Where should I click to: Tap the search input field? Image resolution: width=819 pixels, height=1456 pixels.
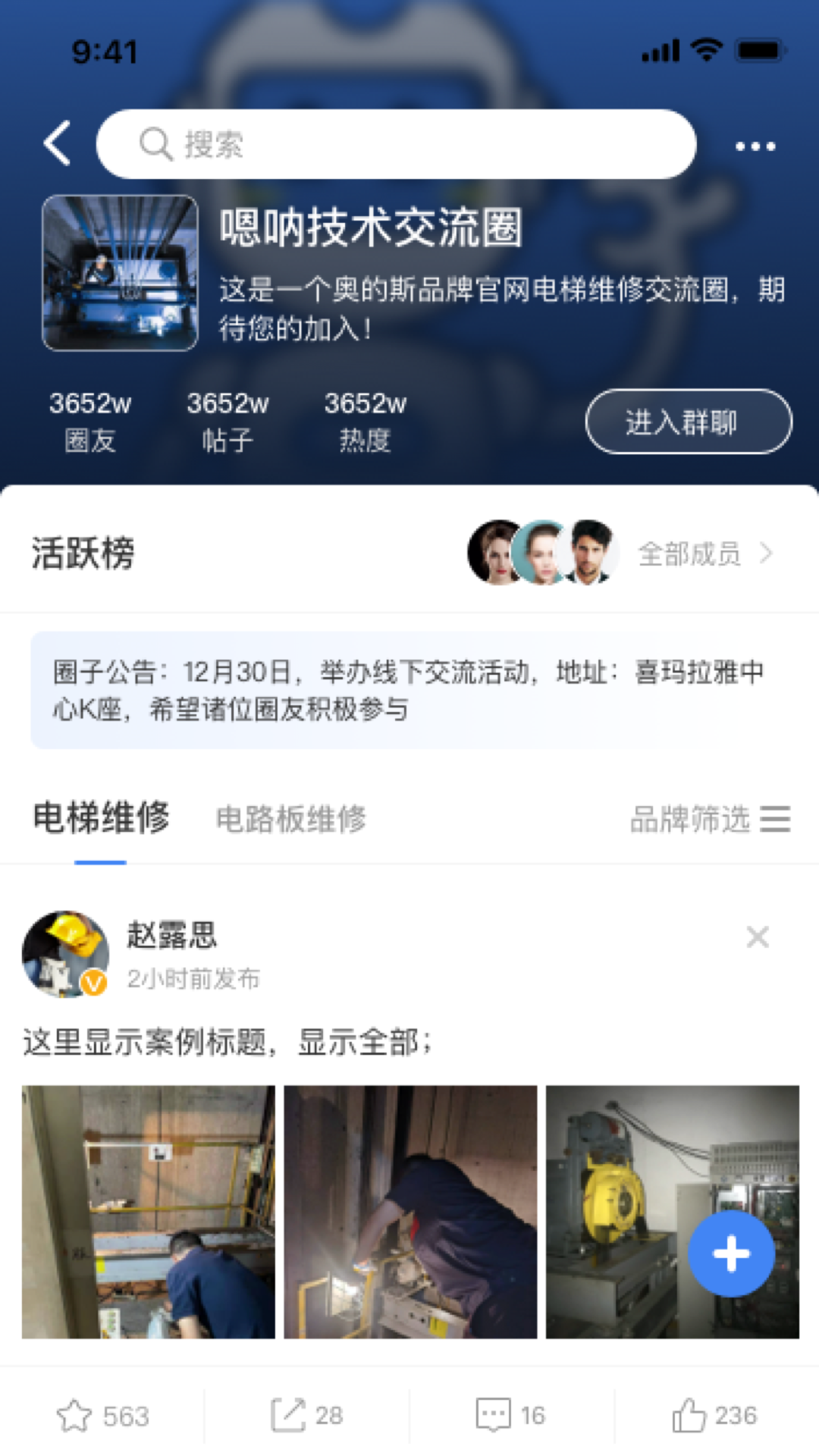tap(394, 144)
